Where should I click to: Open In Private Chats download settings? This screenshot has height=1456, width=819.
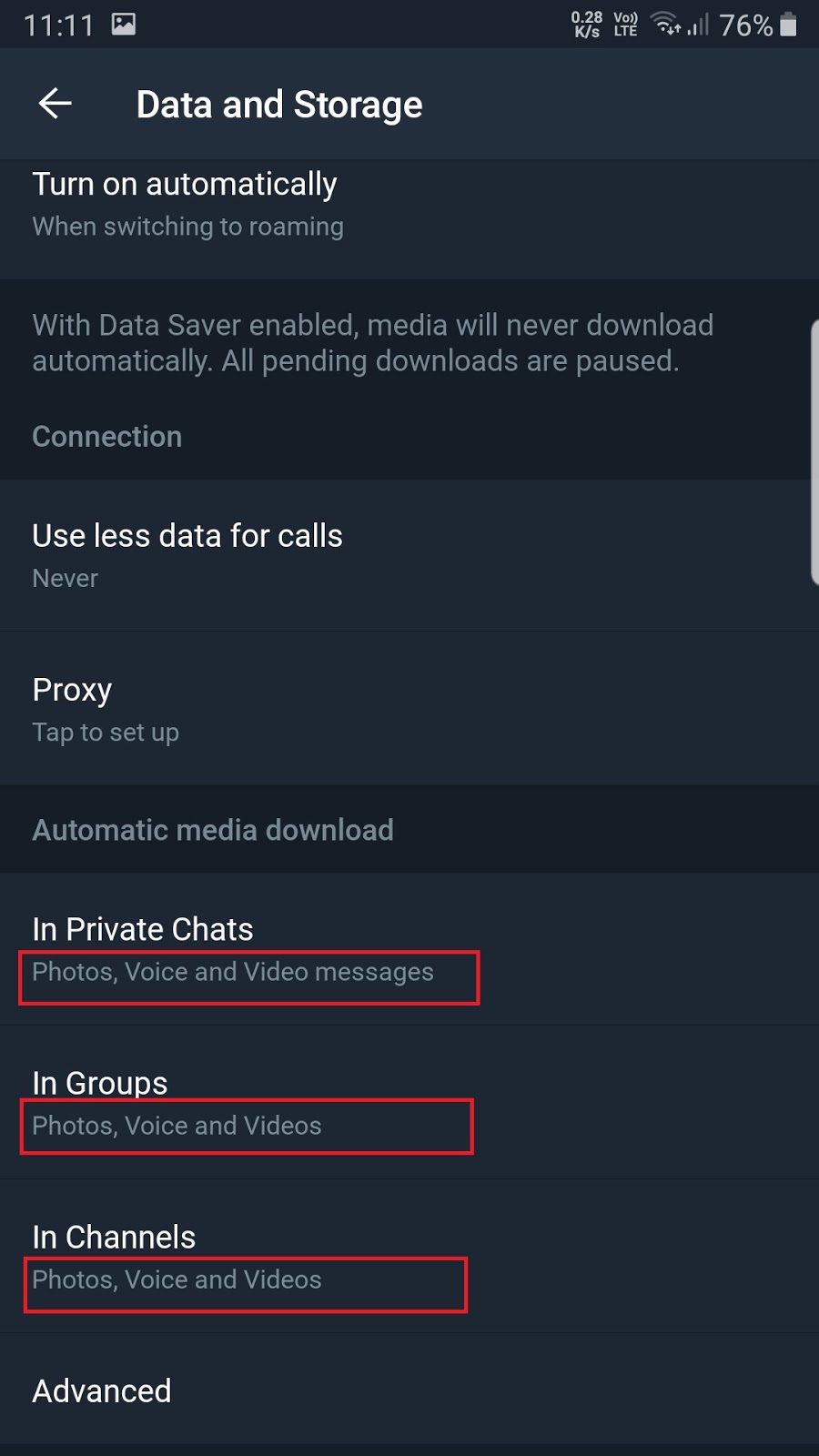pos(409,949)
